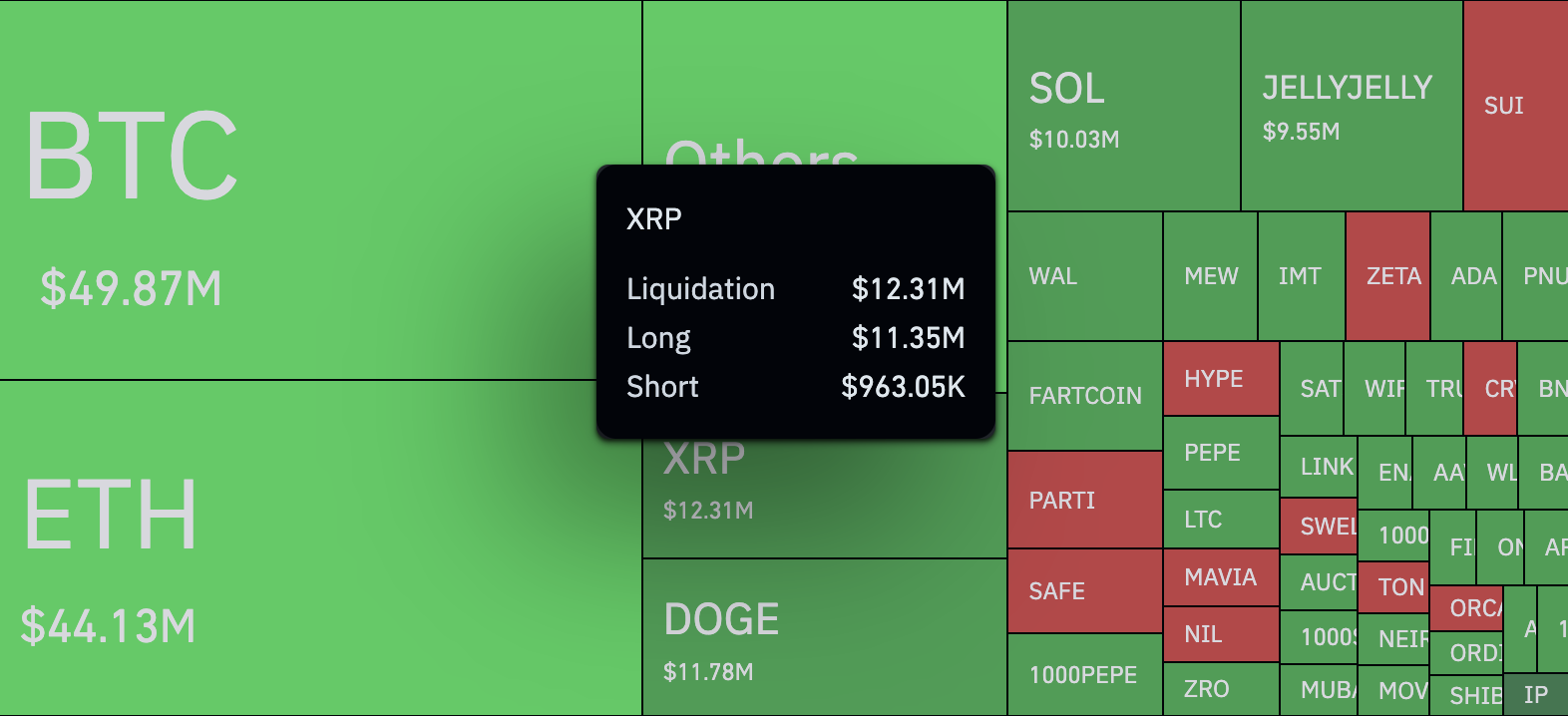Tap the red HYPE tile
The image size is (1568, 716).
pyautogui.click(x=1220, y=379)
